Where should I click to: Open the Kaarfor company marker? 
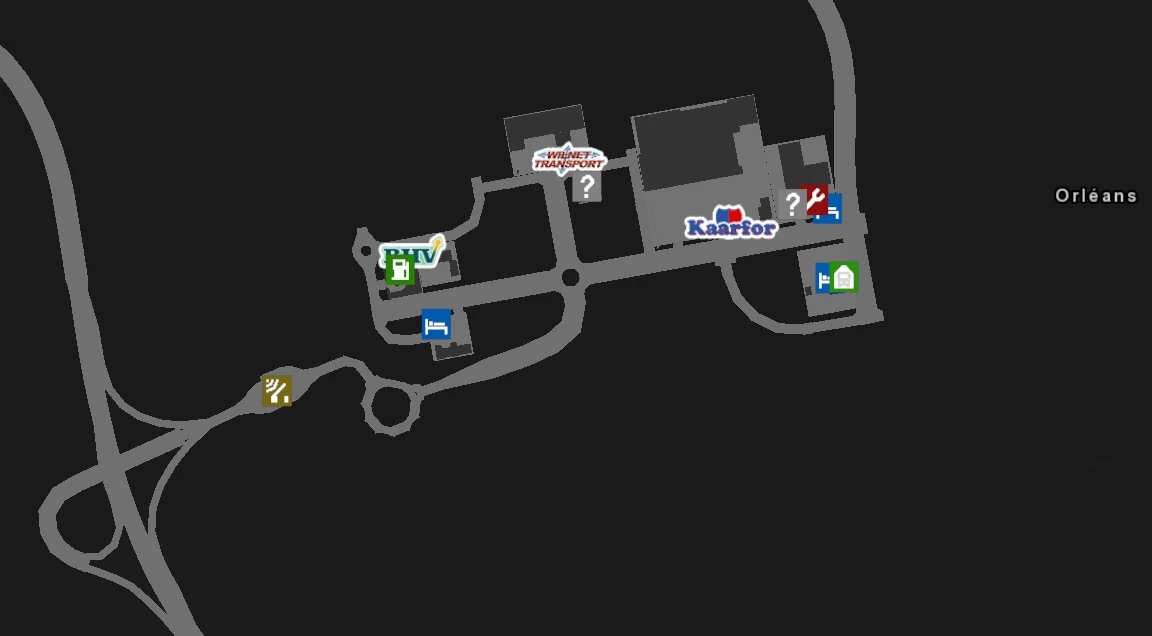point(731,224)
